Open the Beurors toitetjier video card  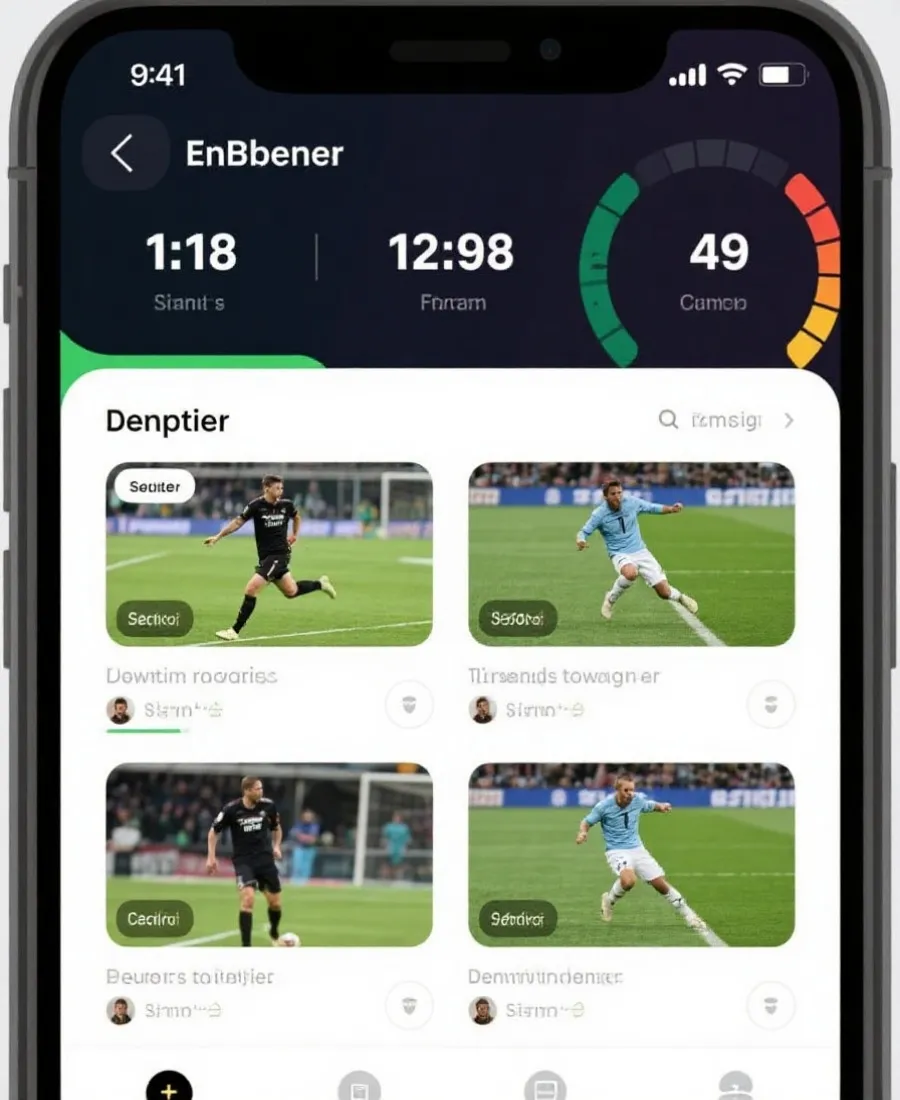[269, 855]
